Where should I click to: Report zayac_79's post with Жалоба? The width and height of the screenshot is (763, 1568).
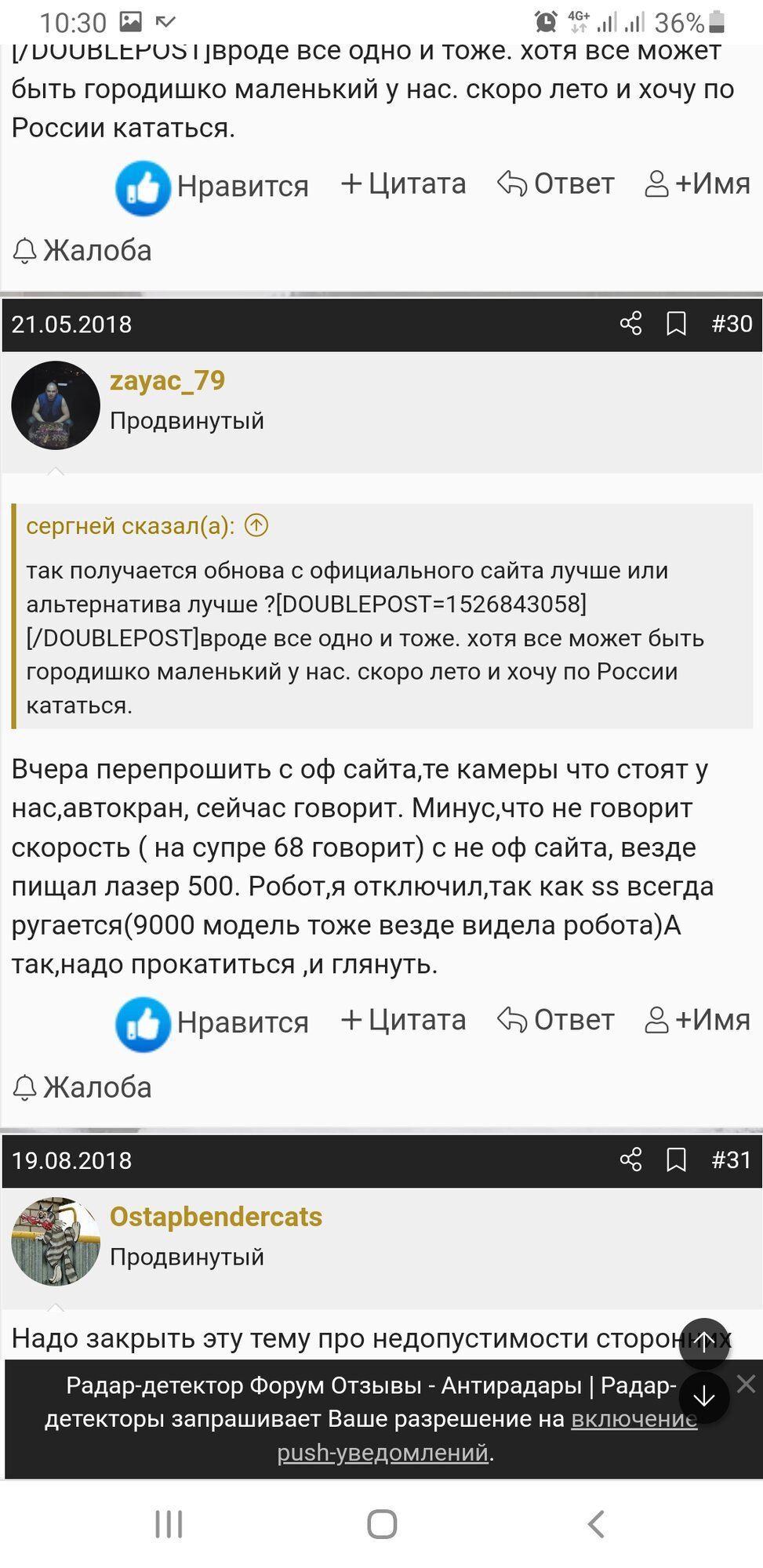82,1087
